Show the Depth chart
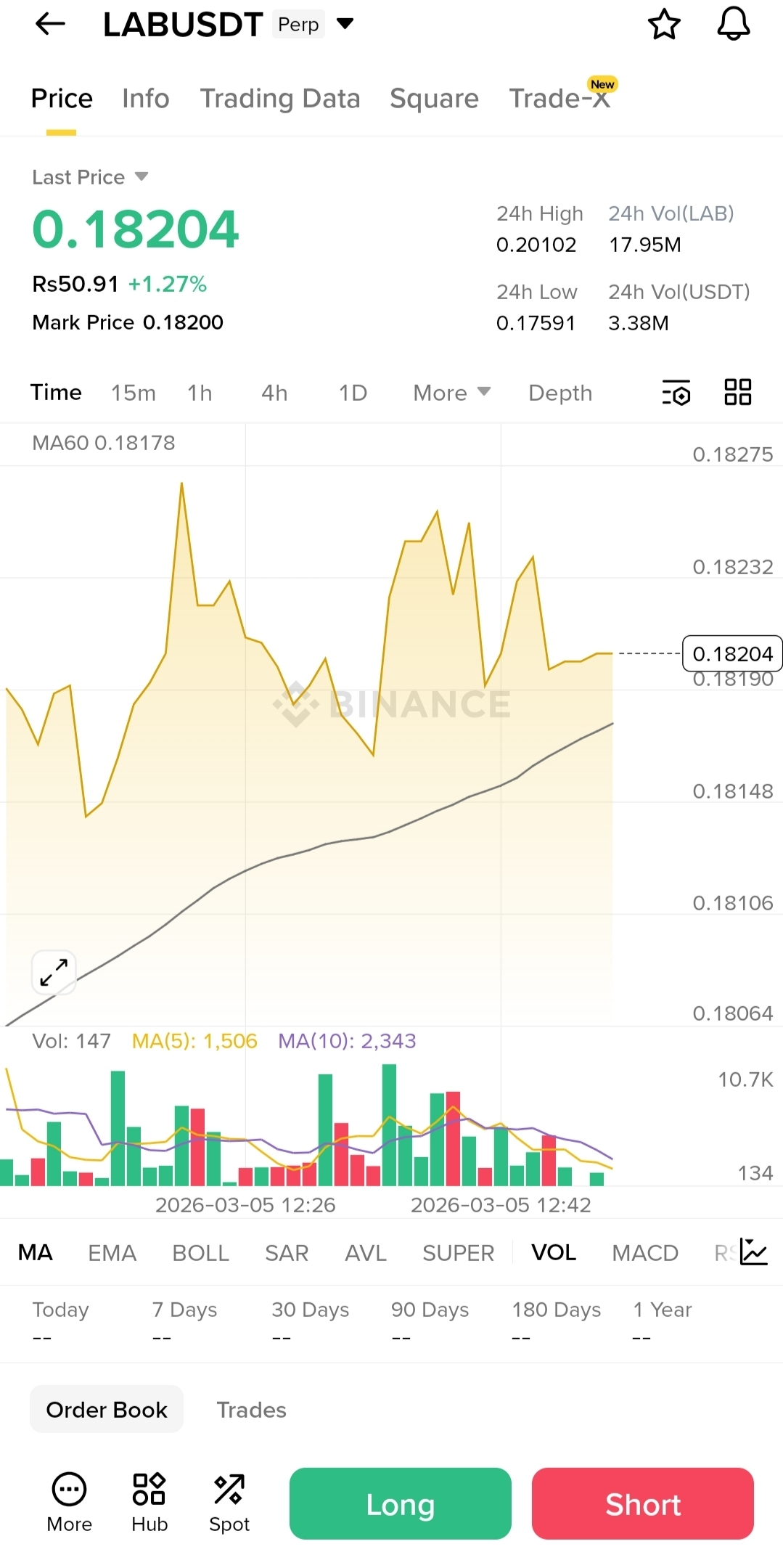783x1568 pixels. click(559, 393)
